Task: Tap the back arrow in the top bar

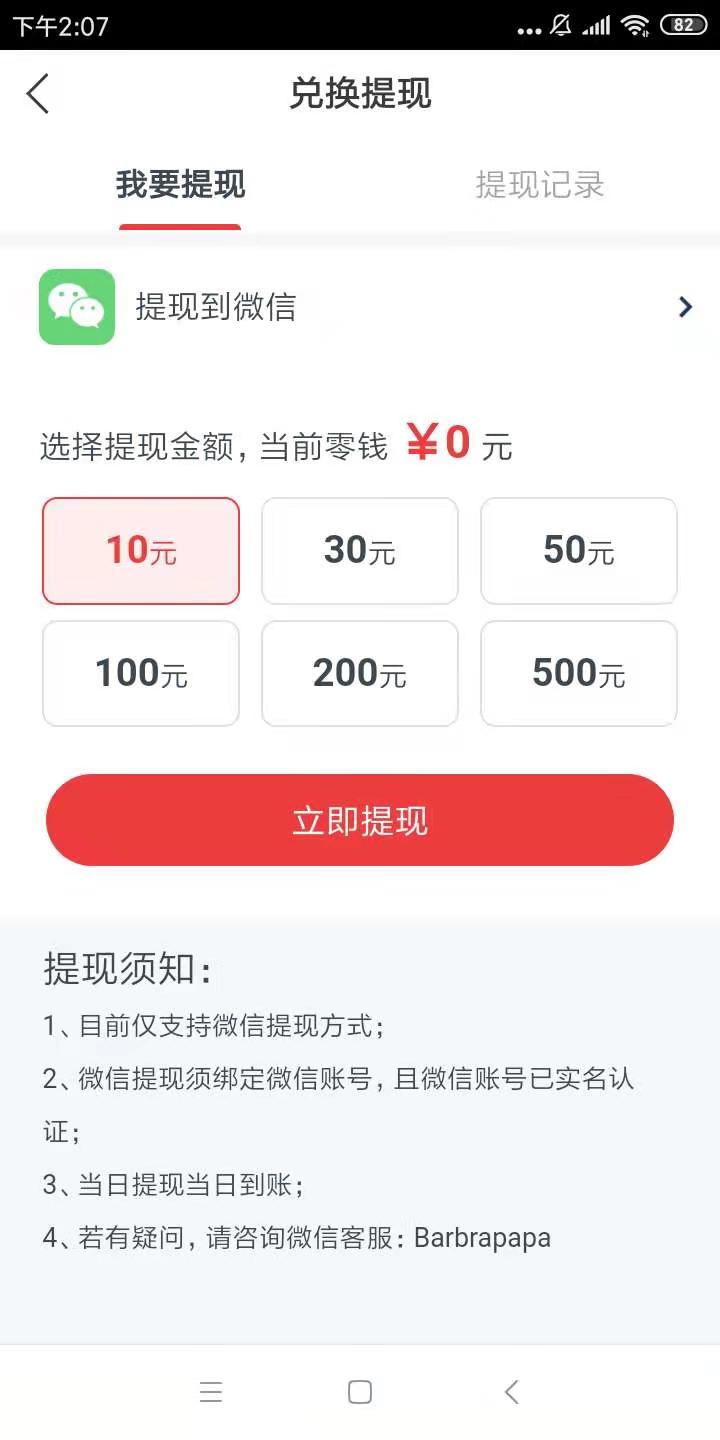Action: (37, 93)
